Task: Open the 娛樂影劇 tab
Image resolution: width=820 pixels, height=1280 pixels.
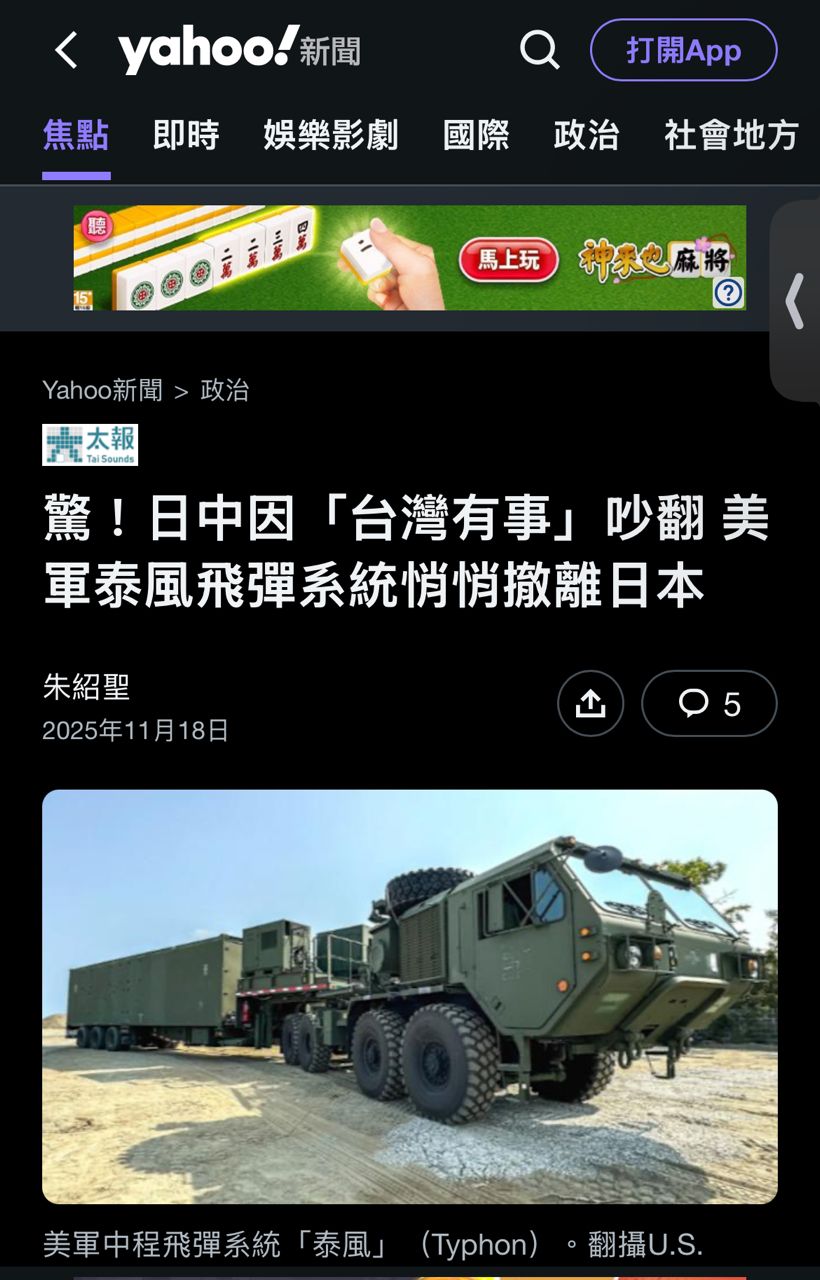Action: (x=331, y=135)
